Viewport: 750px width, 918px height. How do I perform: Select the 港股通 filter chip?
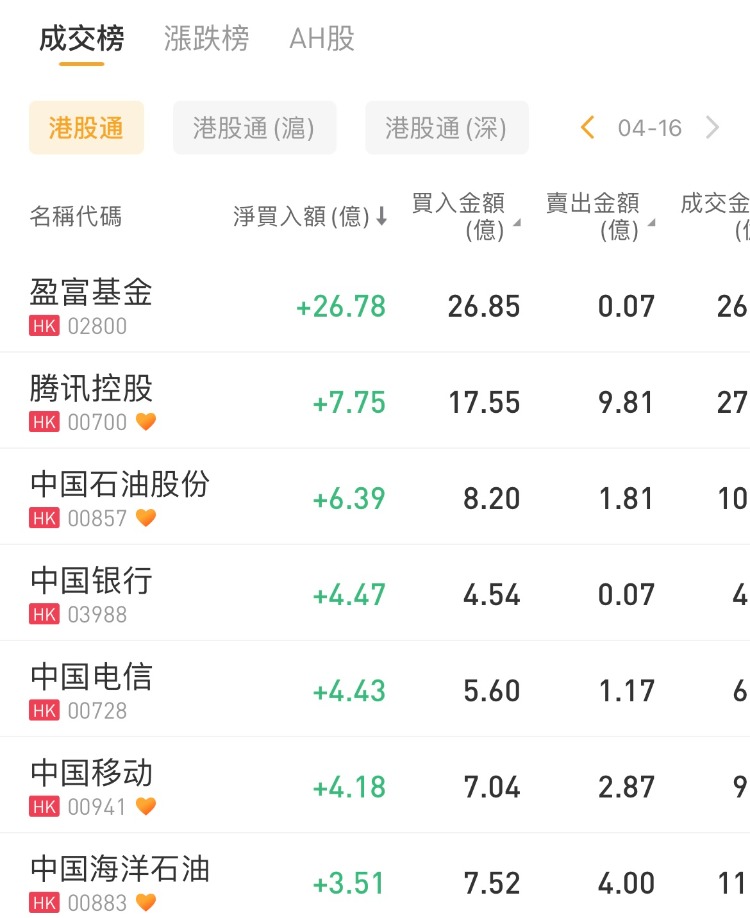click(86, 128)
